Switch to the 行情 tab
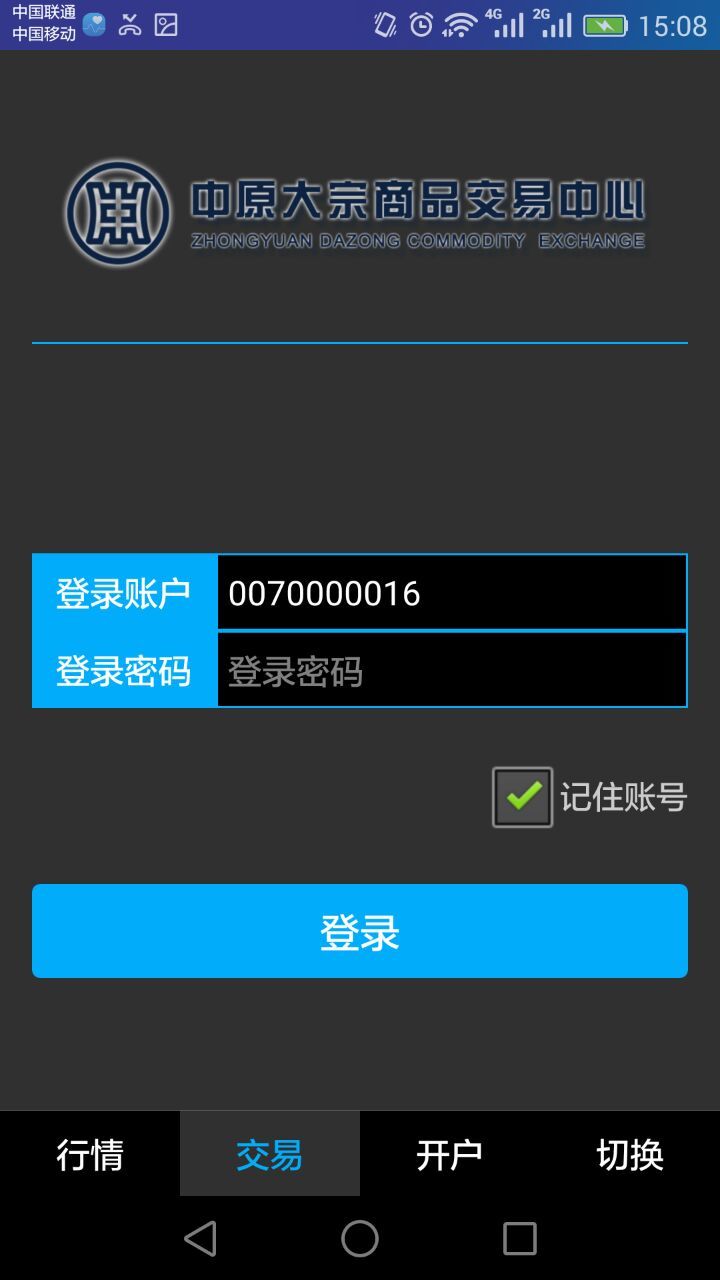Image resolution: width=720 pixels, height=1280 pixels. [x=90, y=1154]
